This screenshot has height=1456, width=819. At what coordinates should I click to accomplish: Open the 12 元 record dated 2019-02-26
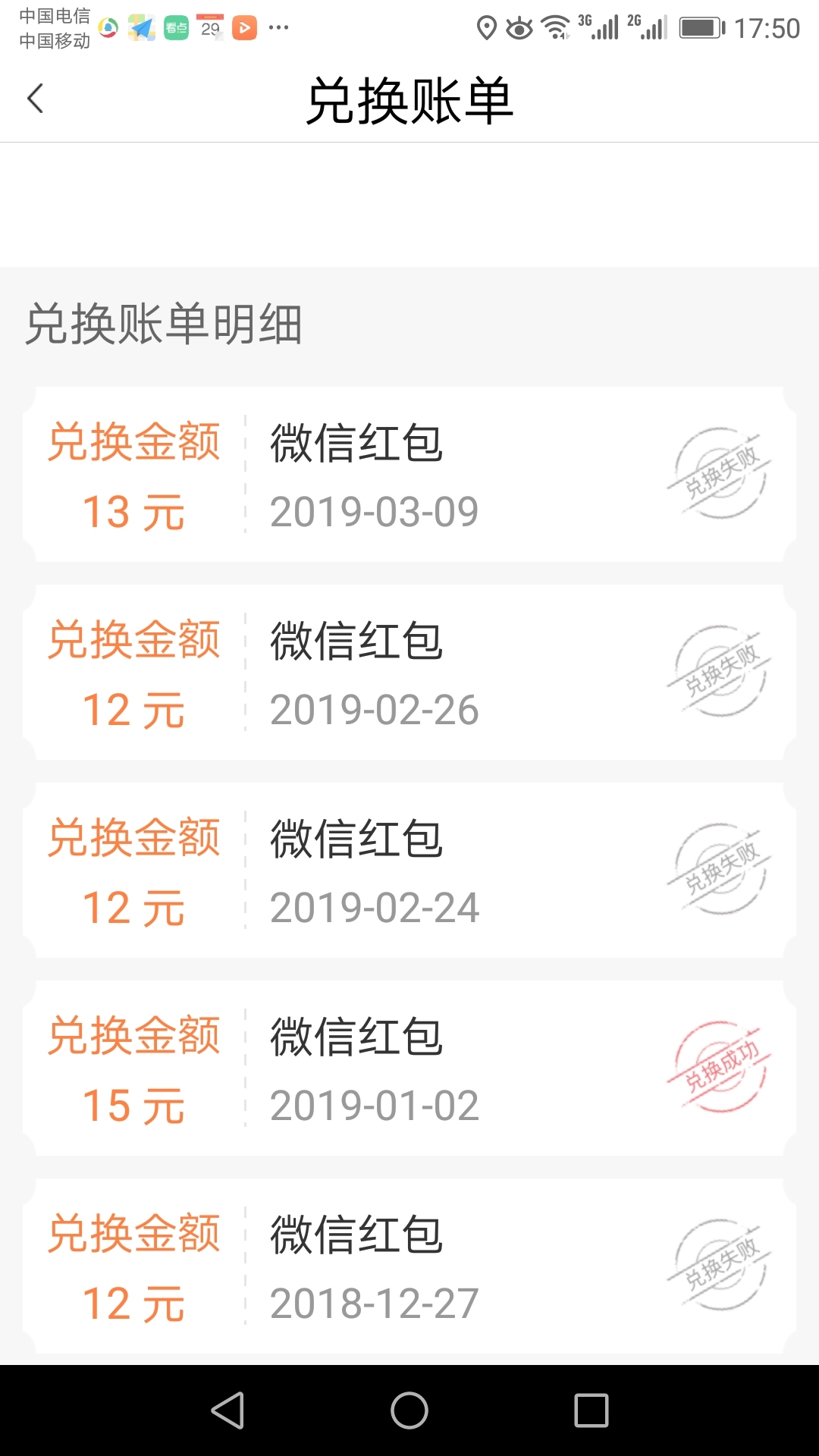click(409, 673)
